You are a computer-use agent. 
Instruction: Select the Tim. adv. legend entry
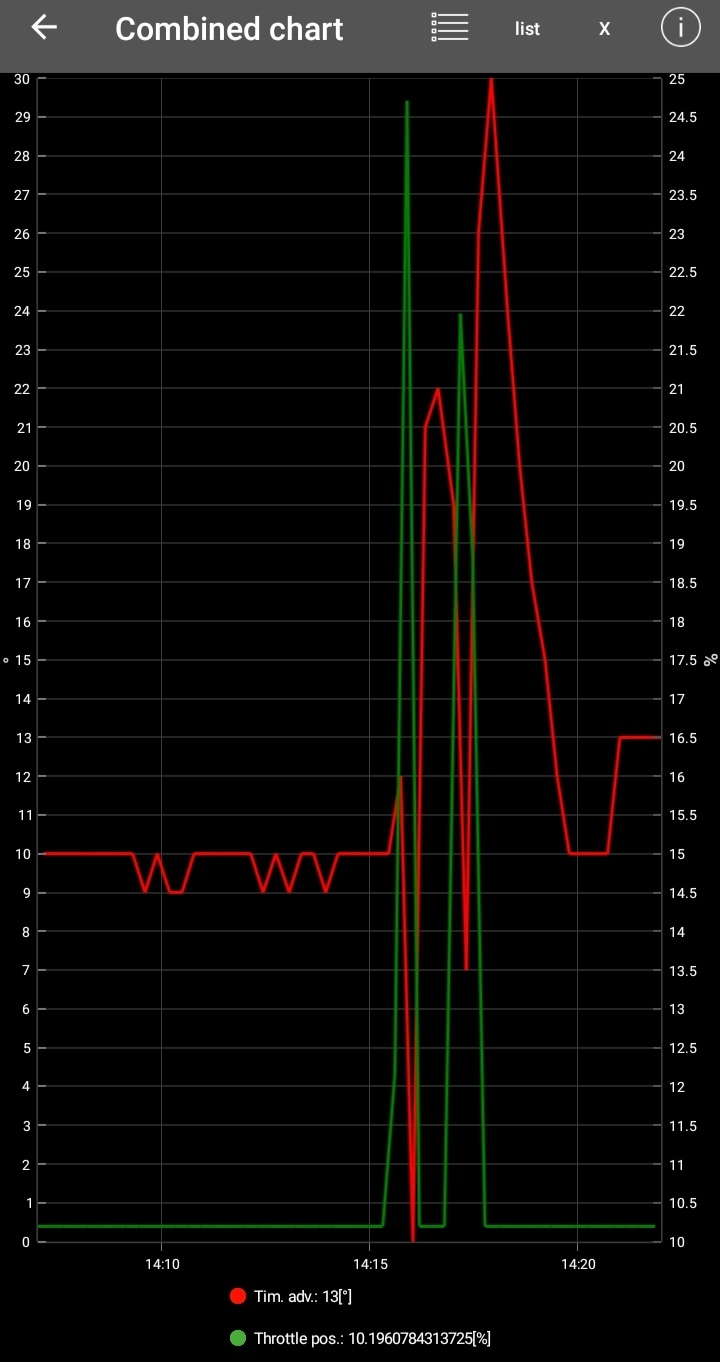pyautogui.click(x=290, y=1296)
